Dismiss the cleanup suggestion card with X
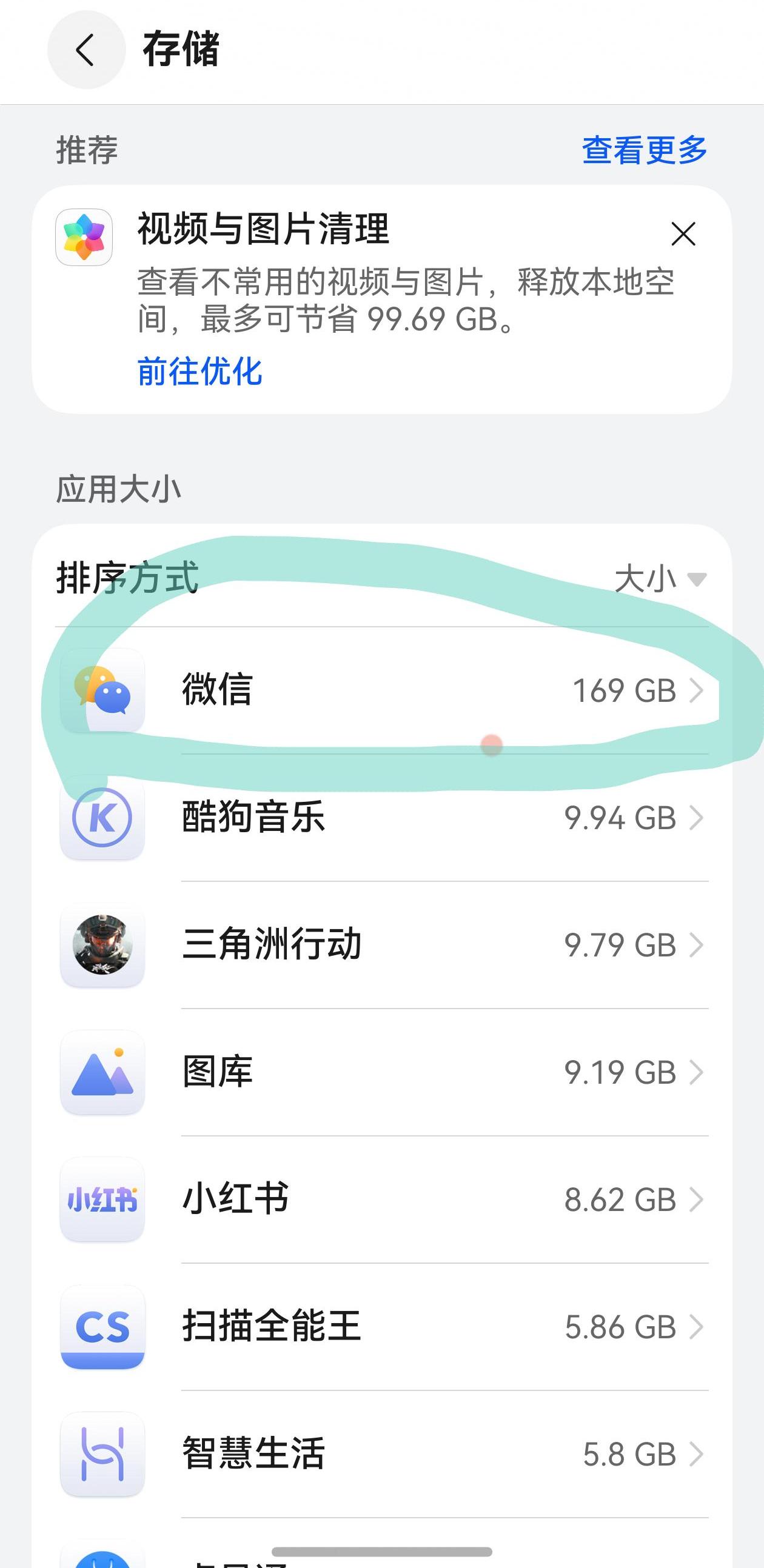 click(x=683, y=235)
